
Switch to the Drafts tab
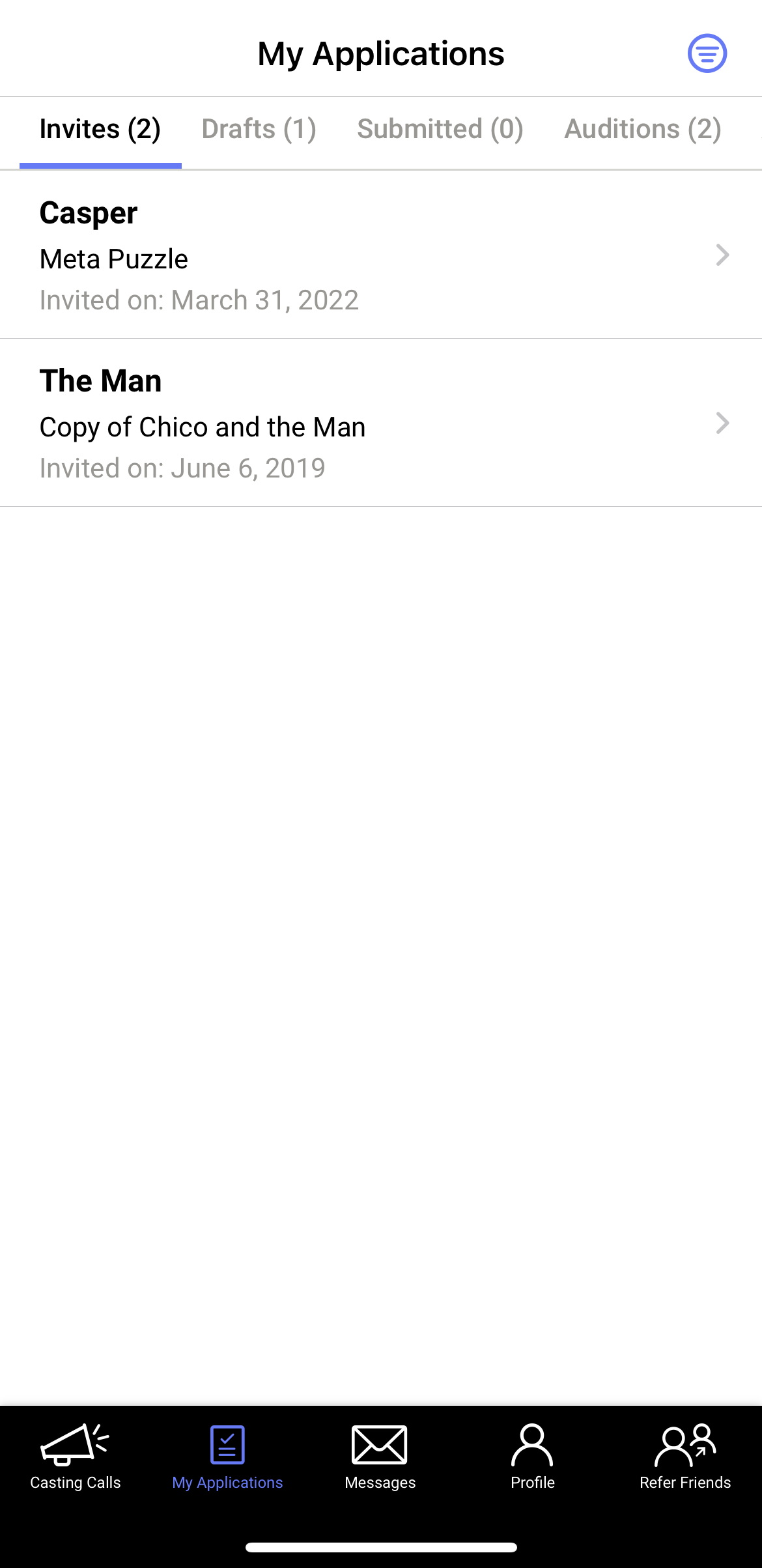(x=259, y=129)
